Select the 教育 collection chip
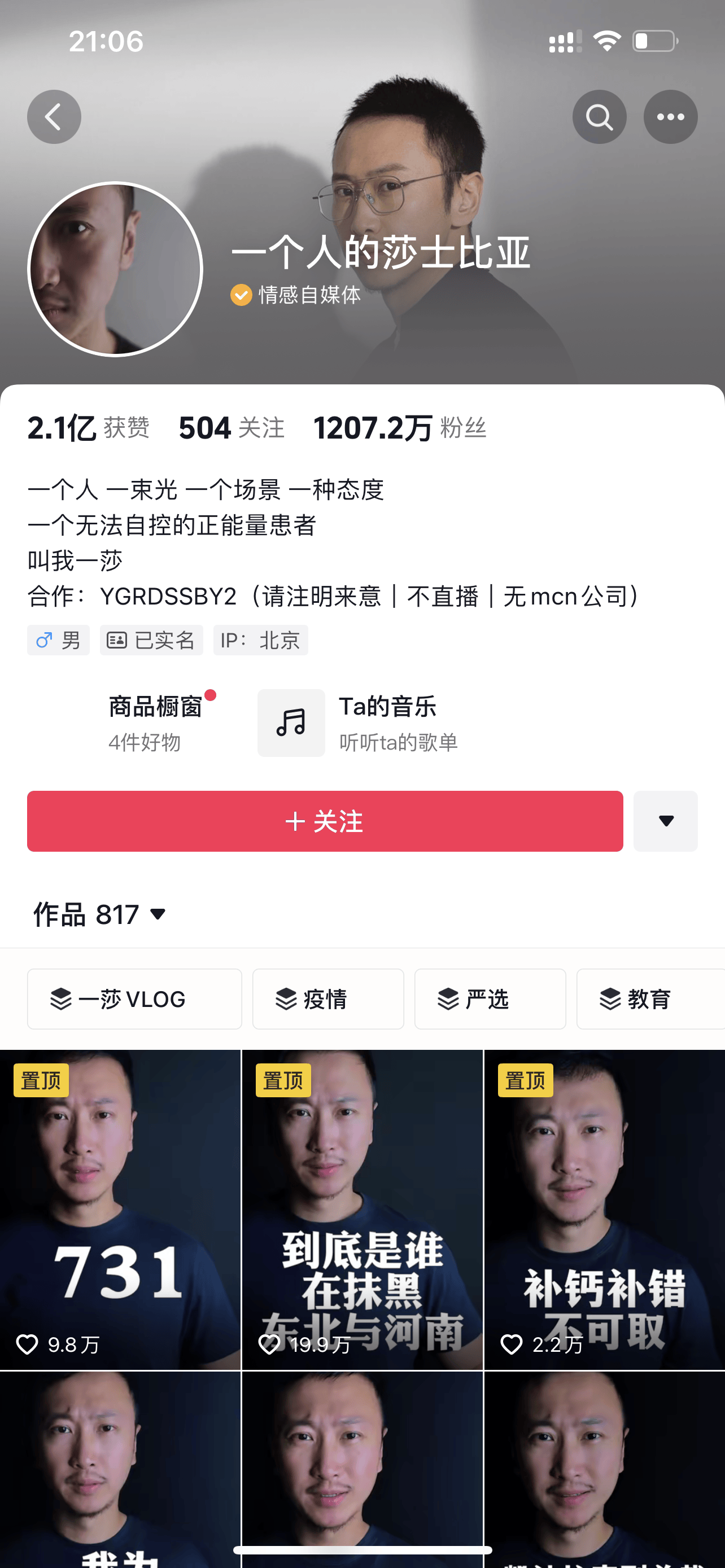This screenshot has width=725, height=1568. click(649, 999)
